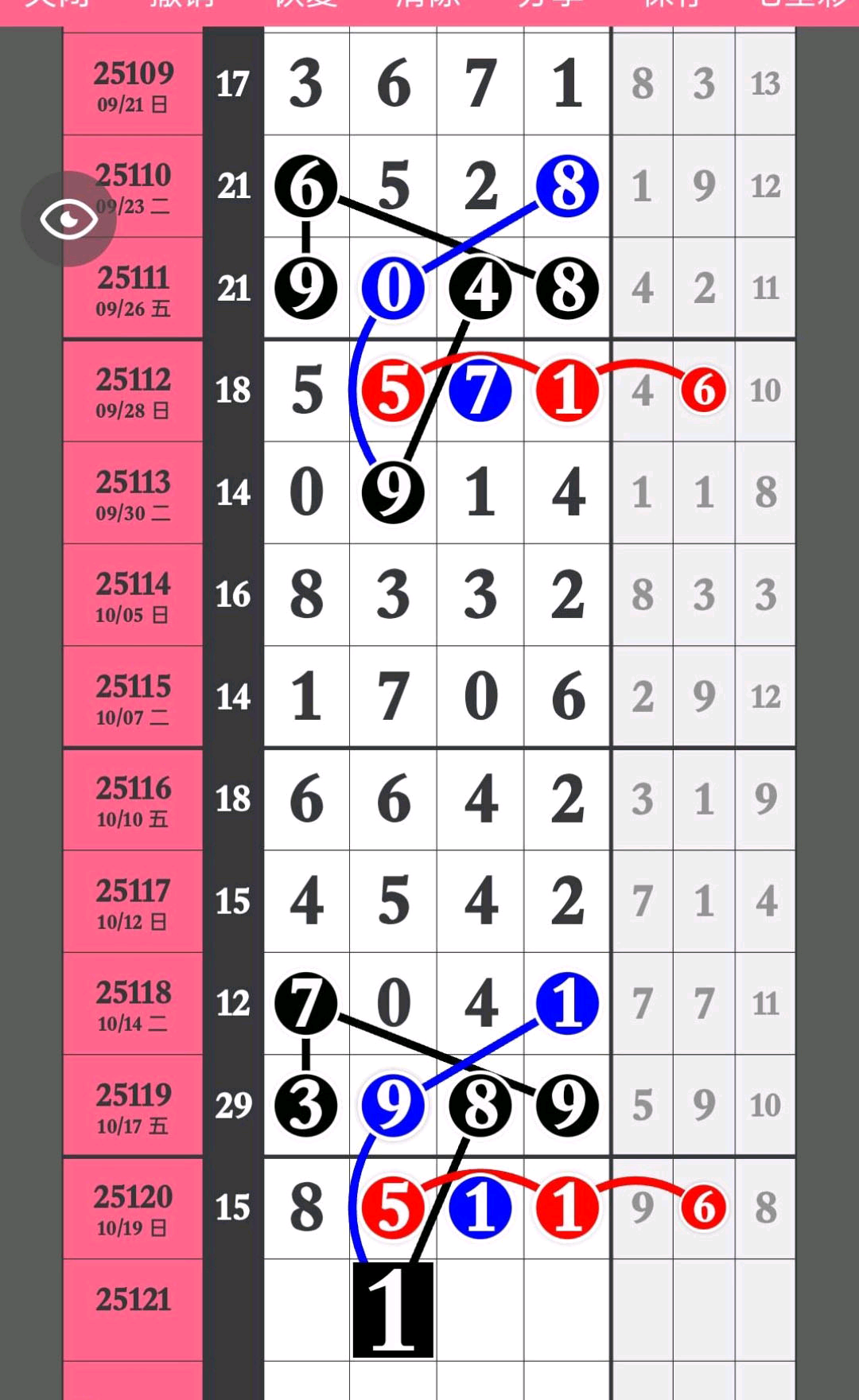Viewport: 859px width, 1400px height.
Task: Hit 撤销 in the top toolbar
Action: 182,5
